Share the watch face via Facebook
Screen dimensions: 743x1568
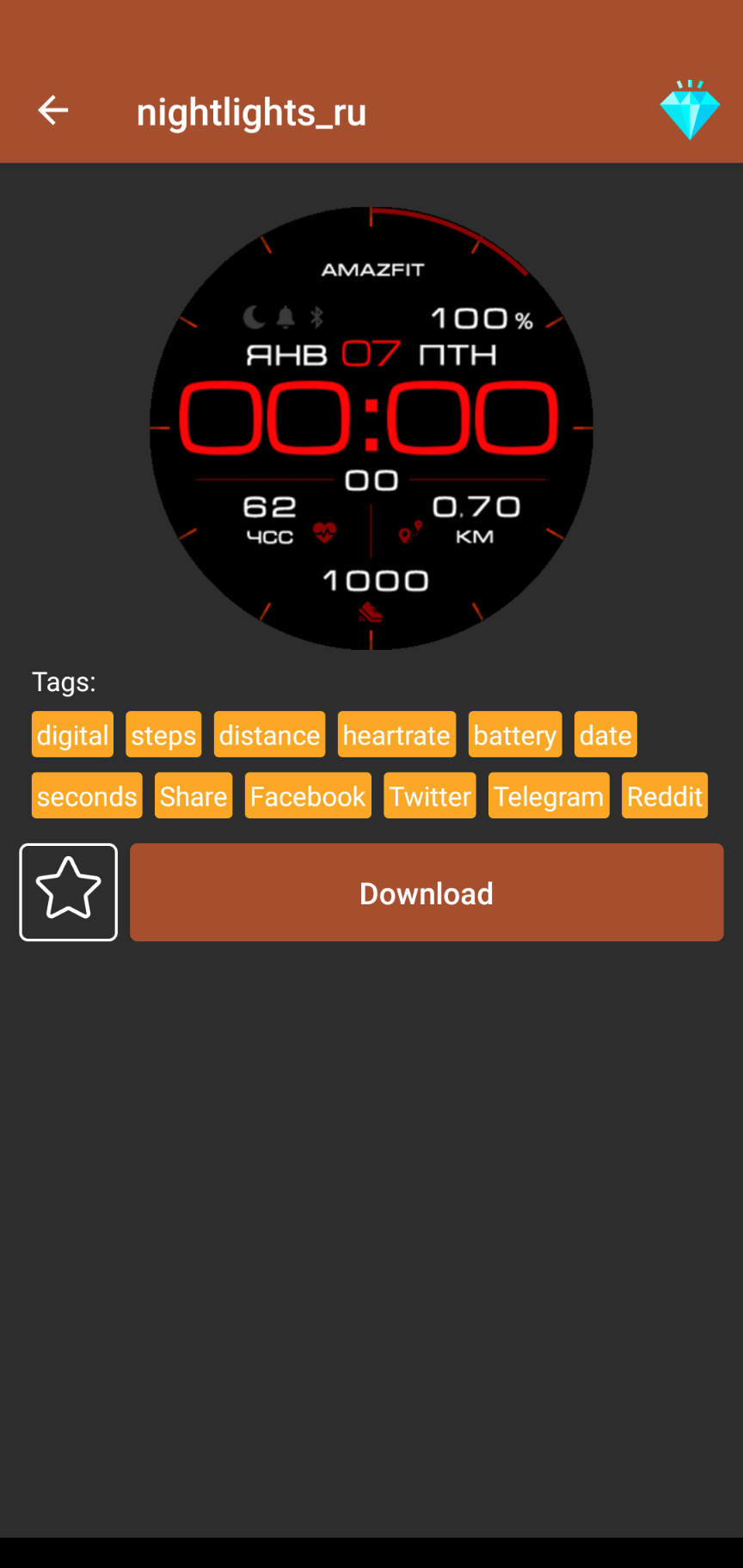point(308,795)
